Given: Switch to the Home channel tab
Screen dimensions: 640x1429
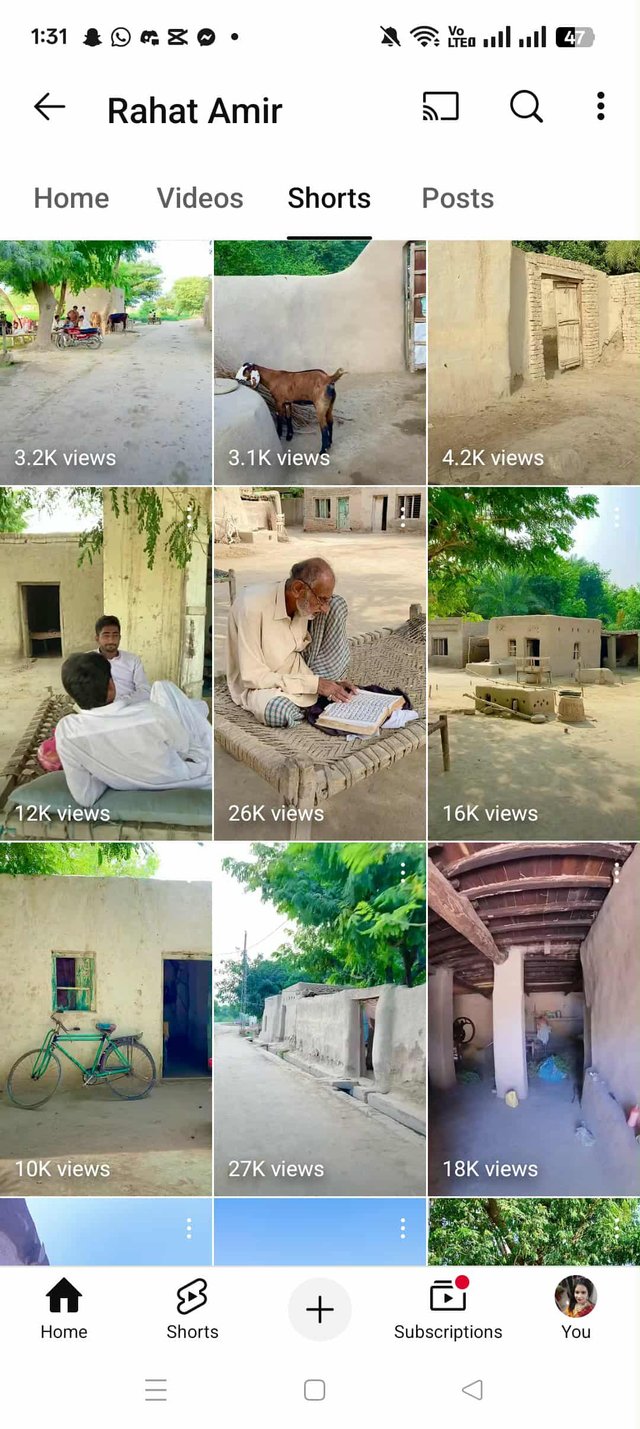Looking at the screenshot, I should (x=71, y=198).
